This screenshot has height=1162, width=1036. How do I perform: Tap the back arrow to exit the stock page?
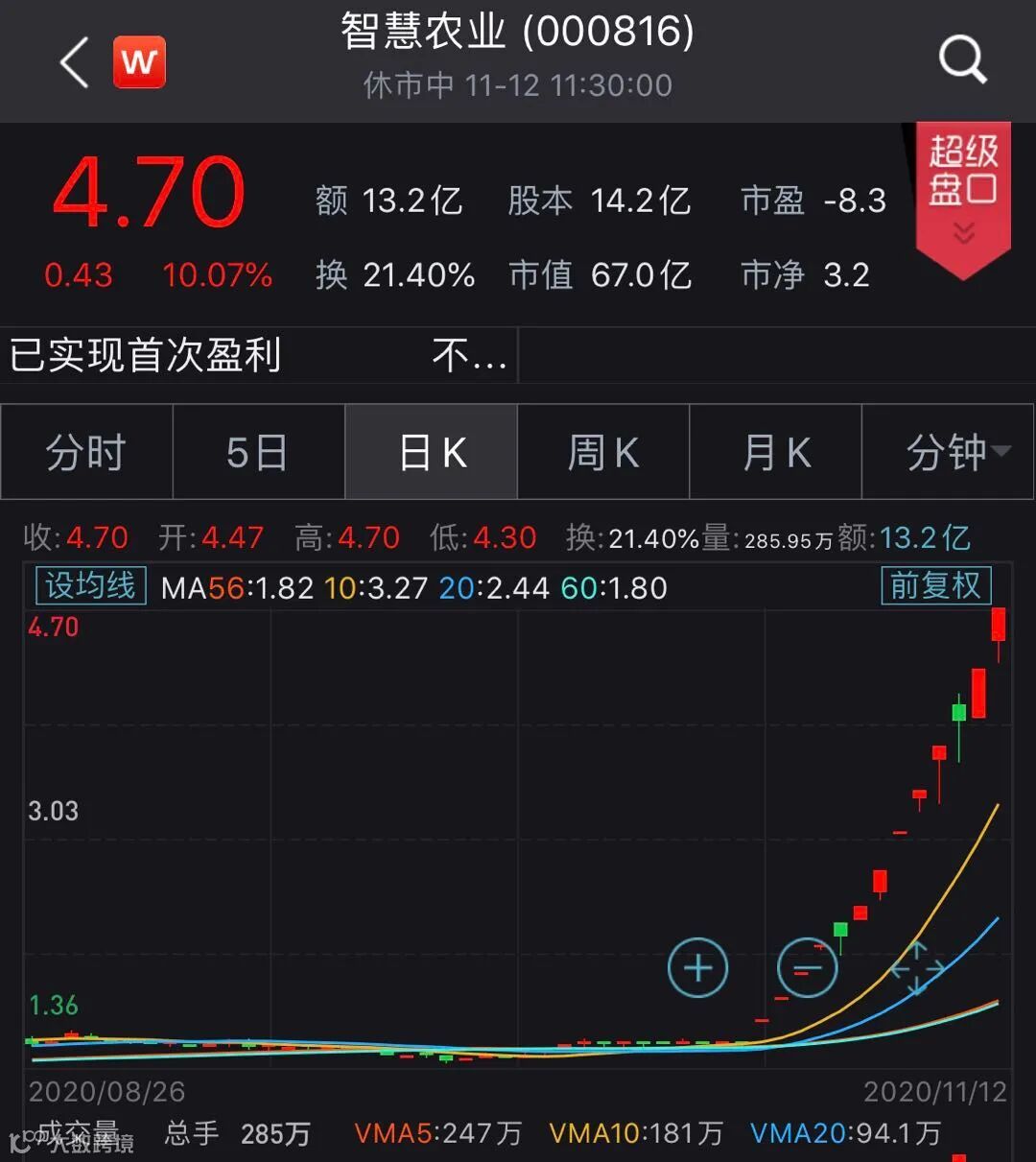point(72,60)
